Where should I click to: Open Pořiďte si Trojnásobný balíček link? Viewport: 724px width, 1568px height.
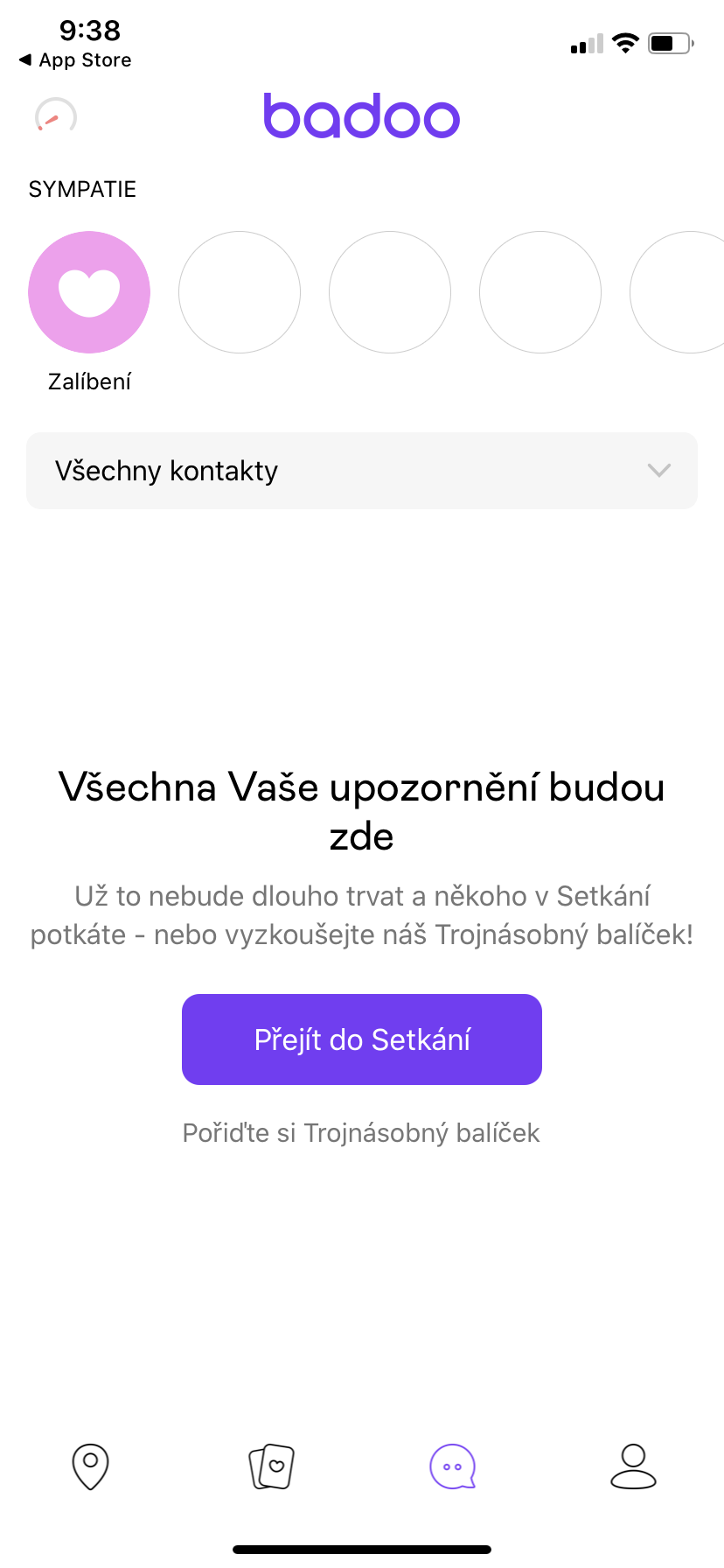(x=361, y=1133)
